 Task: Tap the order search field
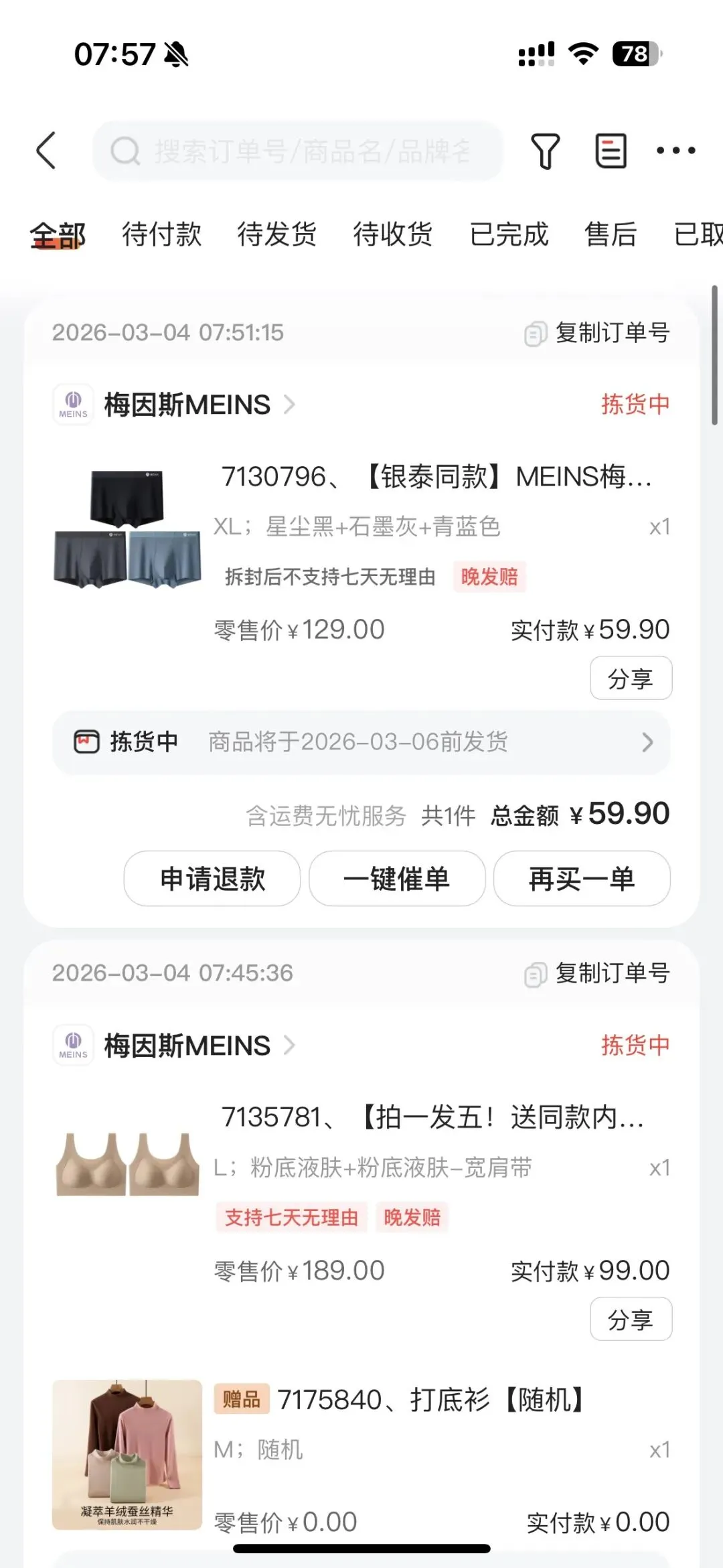298,151
